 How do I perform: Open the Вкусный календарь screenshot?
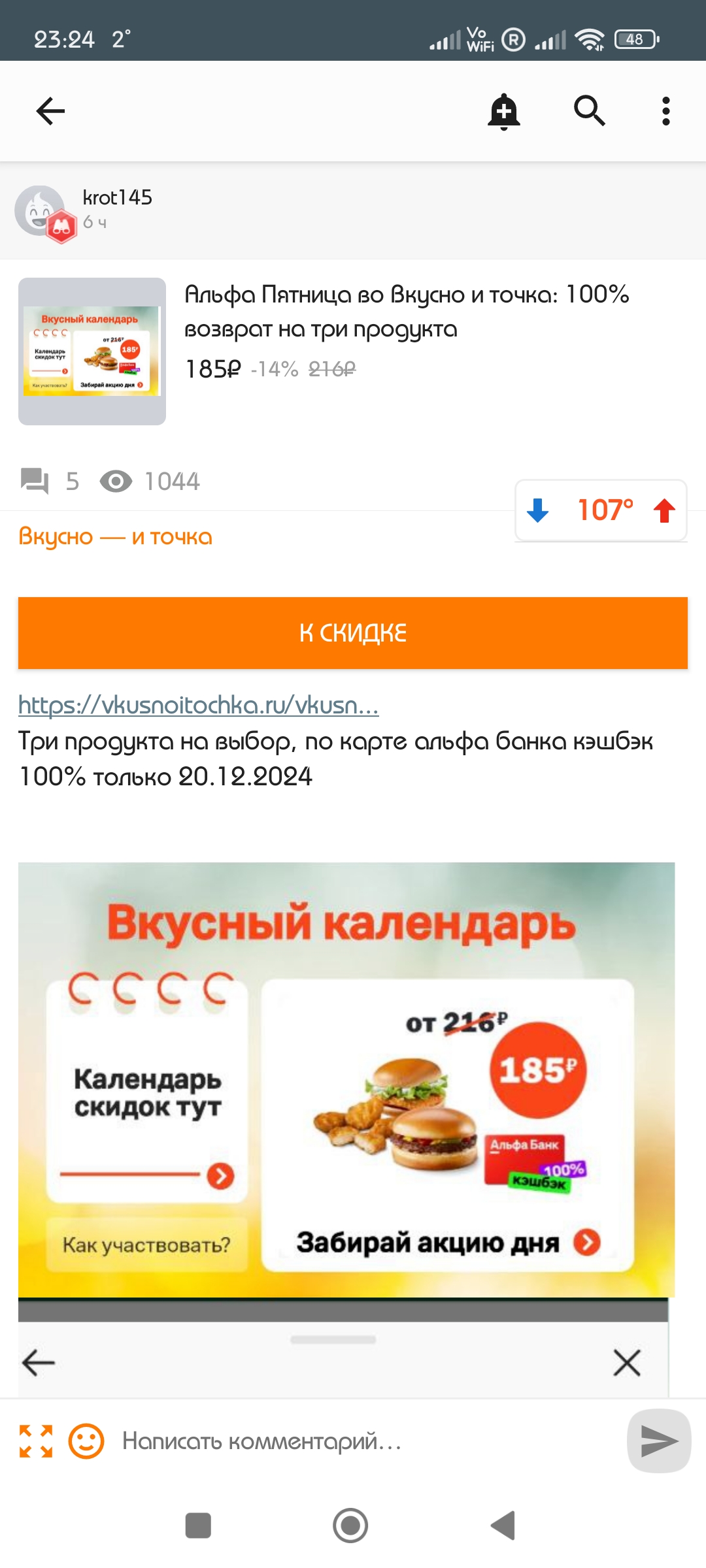[x=346, y=1078]
